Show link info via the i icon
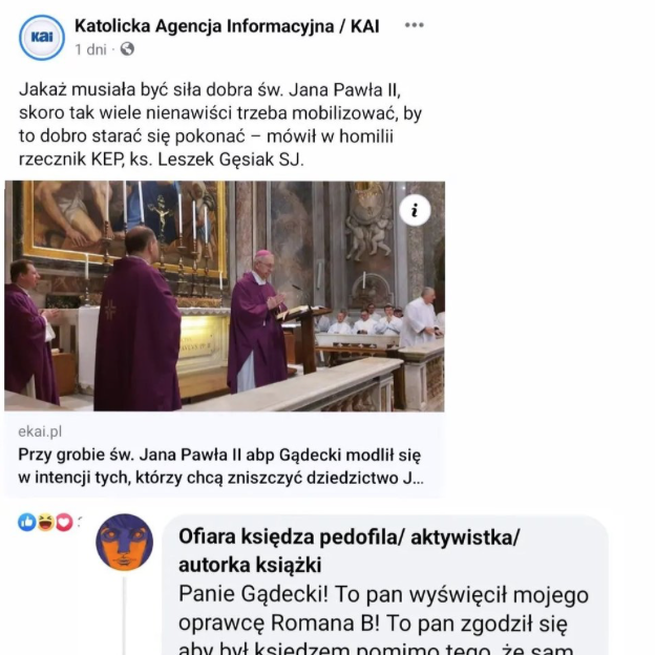The height and width of the screenshot is (655, 655). click(415, 209)
